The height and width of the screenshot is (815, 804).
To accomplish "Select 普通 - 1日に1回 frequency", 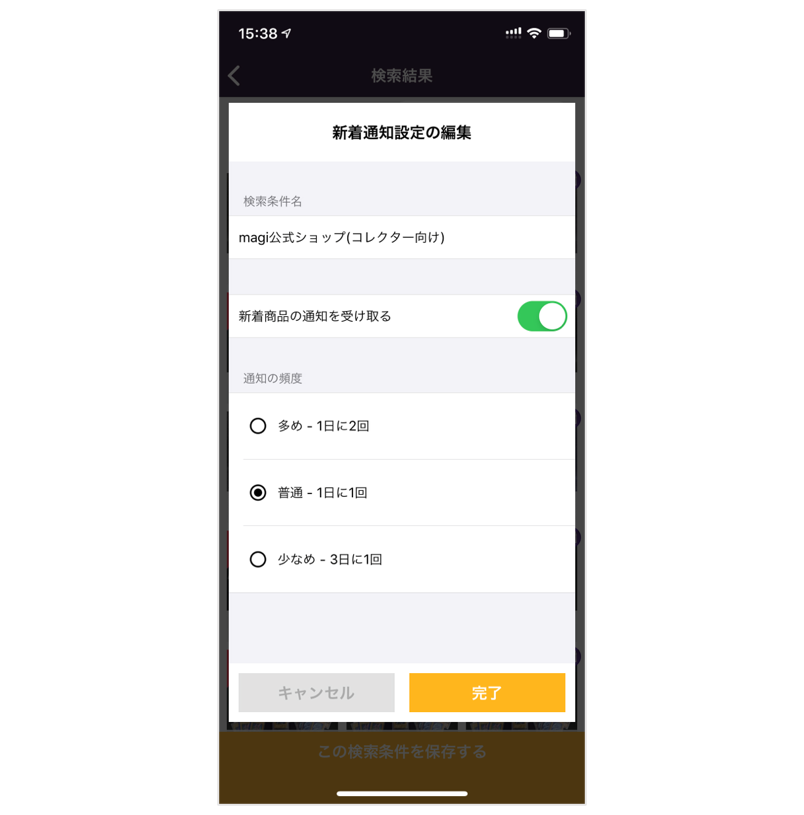I will point(258,493).
